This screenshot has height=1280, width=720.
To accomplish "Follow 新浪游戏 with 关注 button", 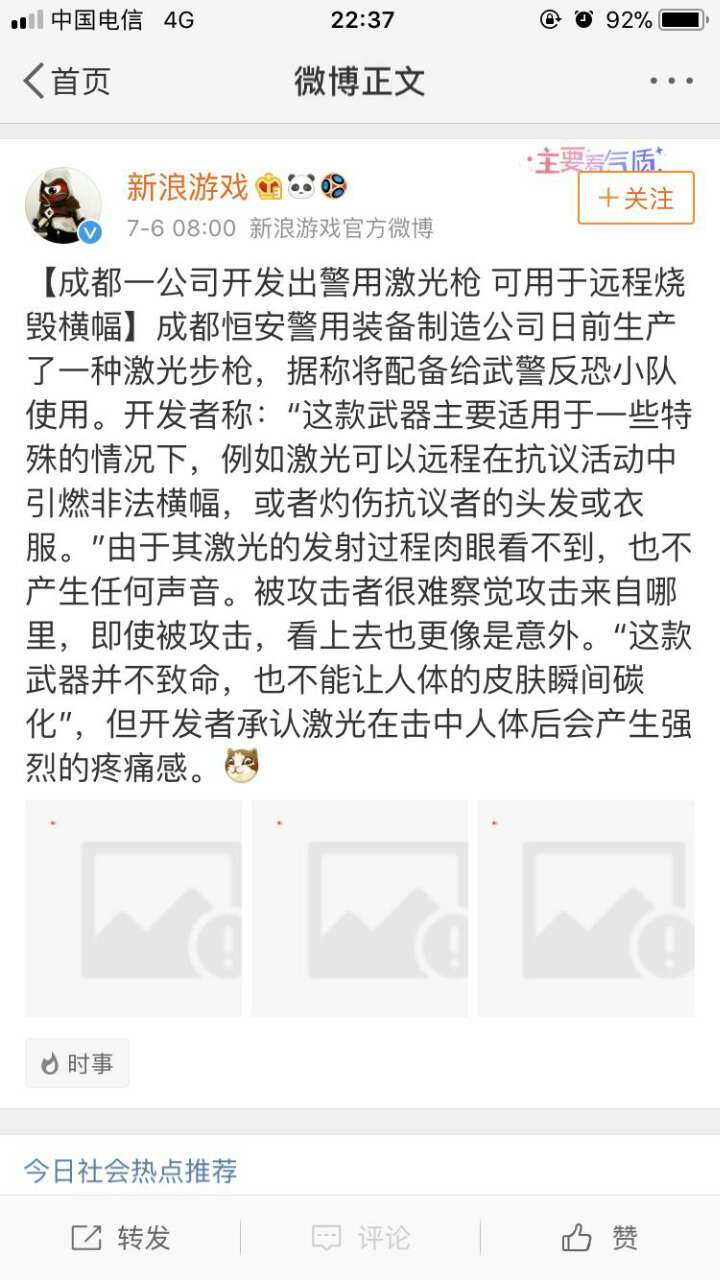I will [x=635, y=198].
